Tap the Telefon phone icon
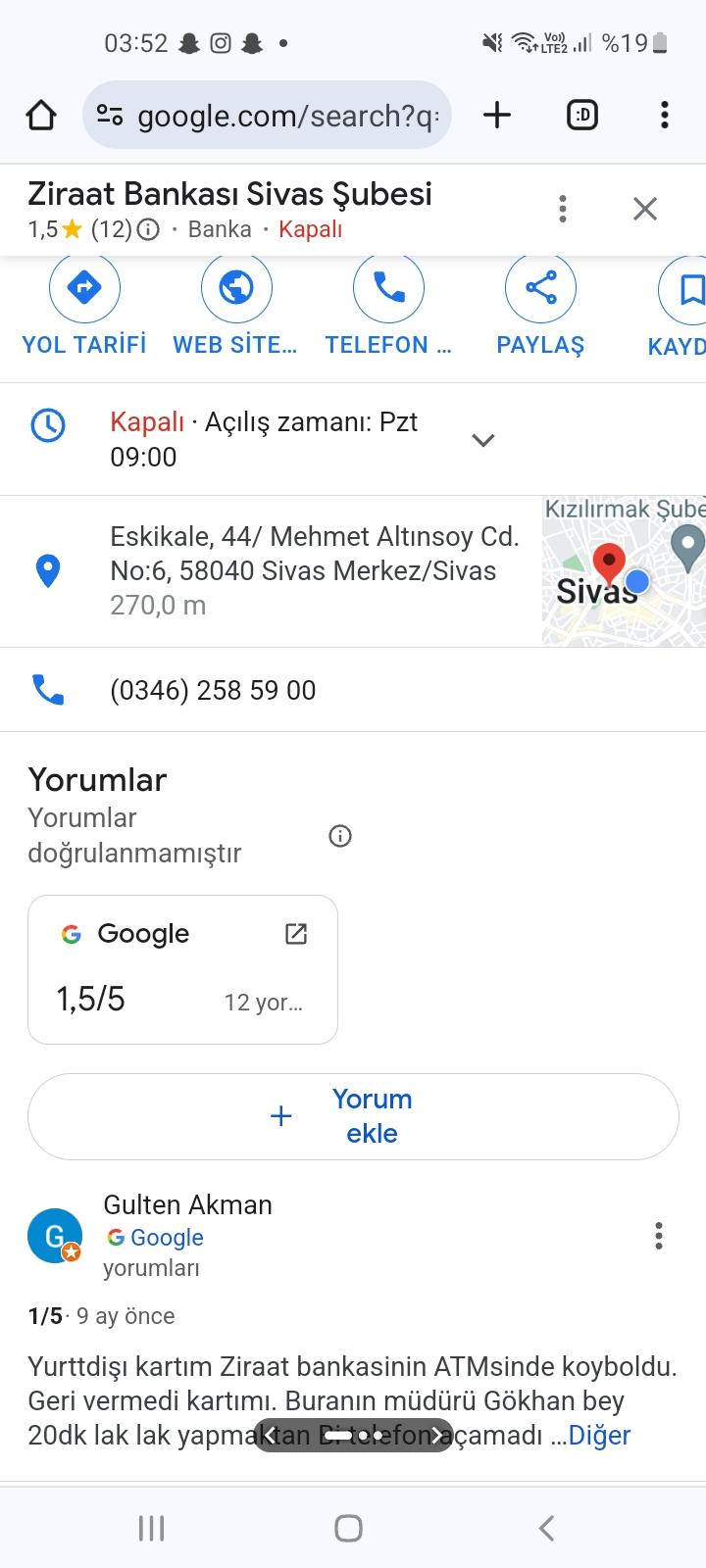 point(388,287)
